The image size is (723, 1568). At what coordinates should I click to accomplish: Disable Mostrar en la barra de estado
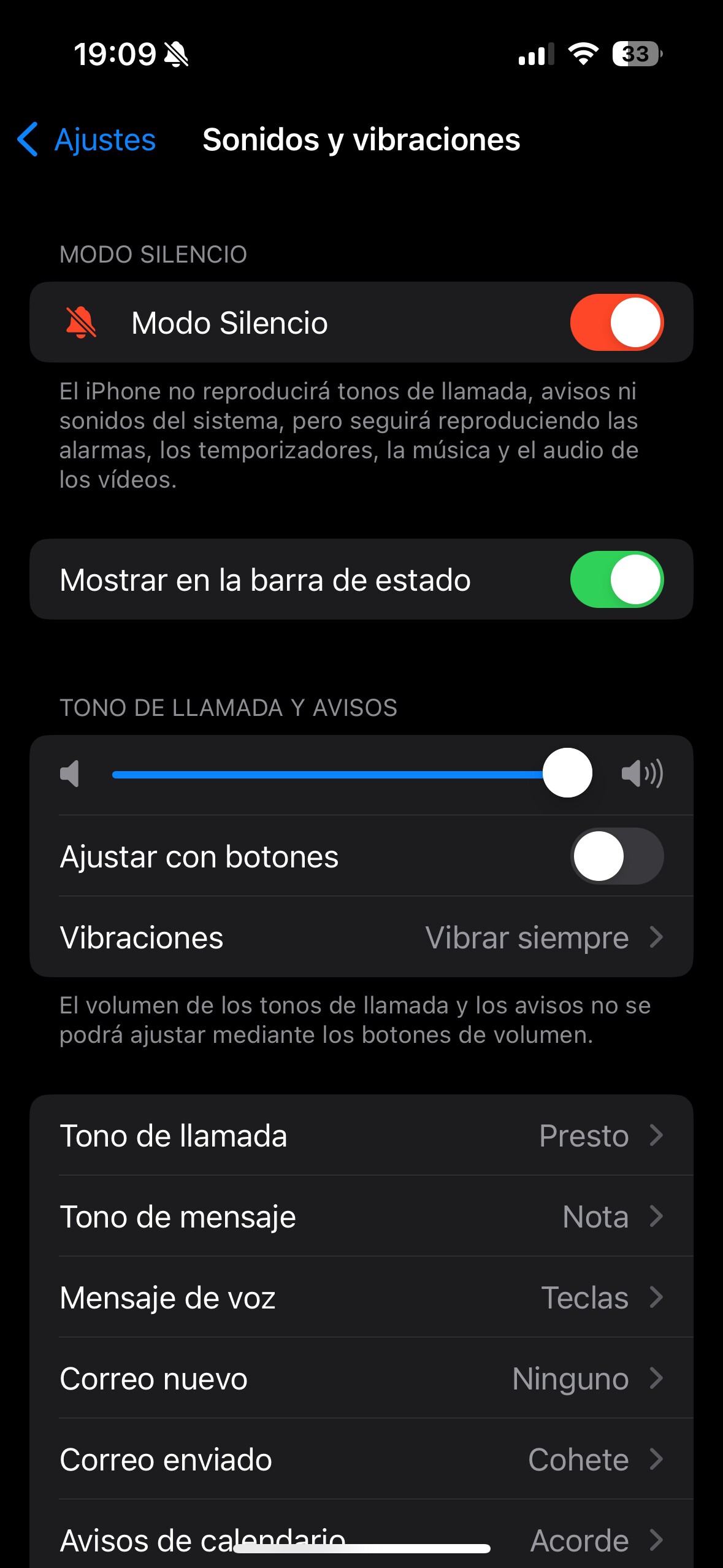click(x=616, y=579)
